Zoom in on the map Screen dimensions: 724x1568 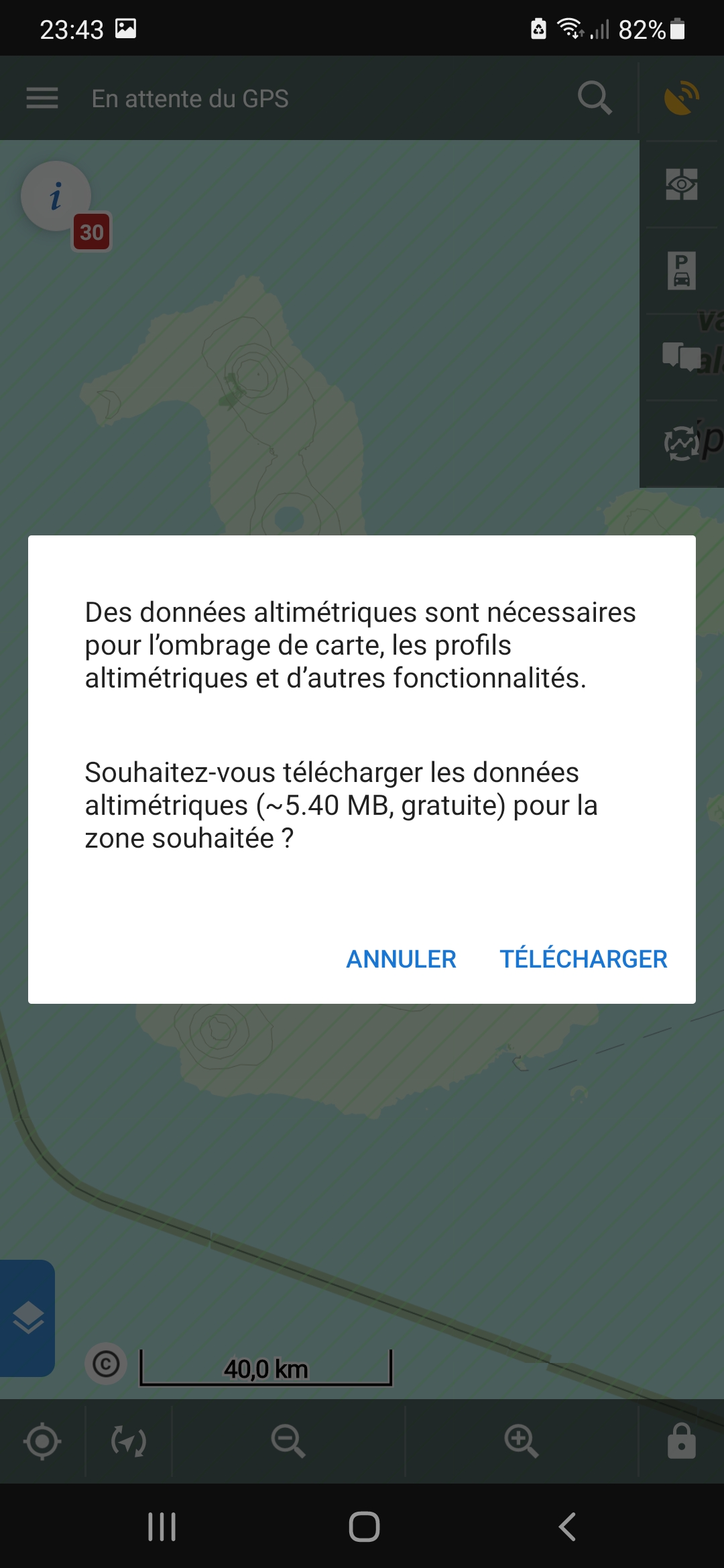[522, 1441]
